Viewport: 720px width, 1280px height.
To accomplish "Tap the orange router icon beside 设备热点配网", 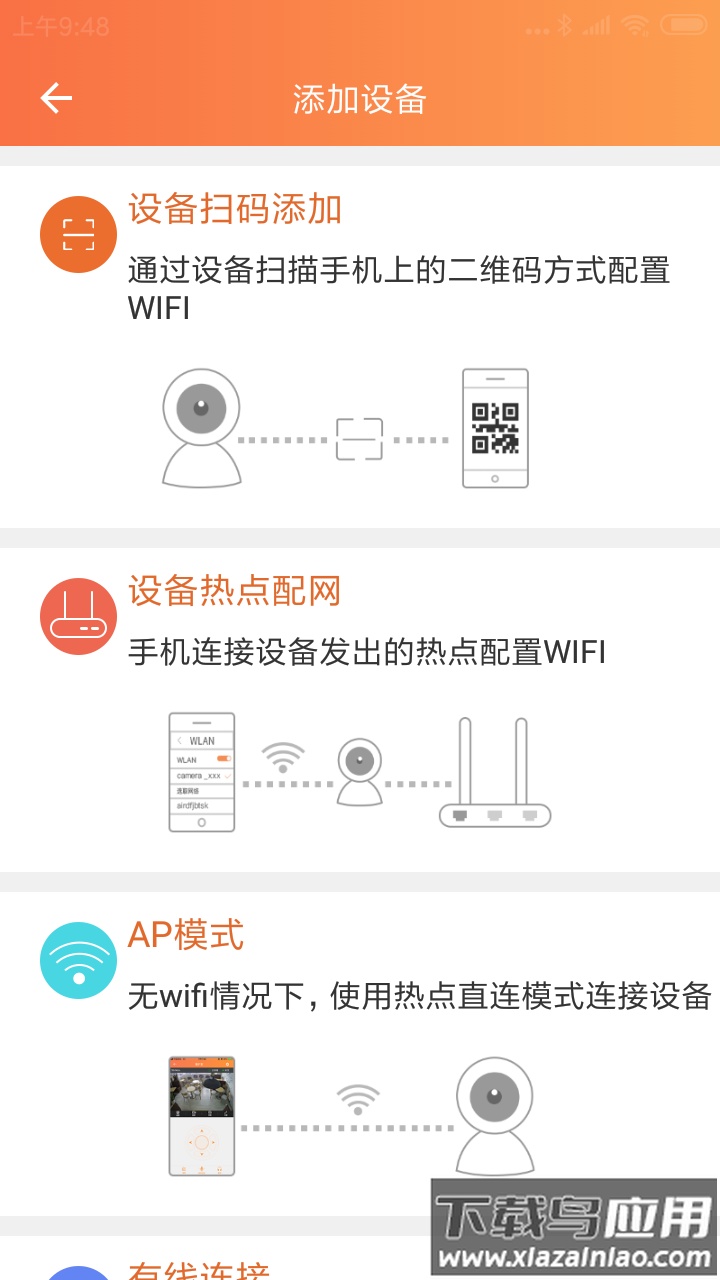I will coord(77,614).
